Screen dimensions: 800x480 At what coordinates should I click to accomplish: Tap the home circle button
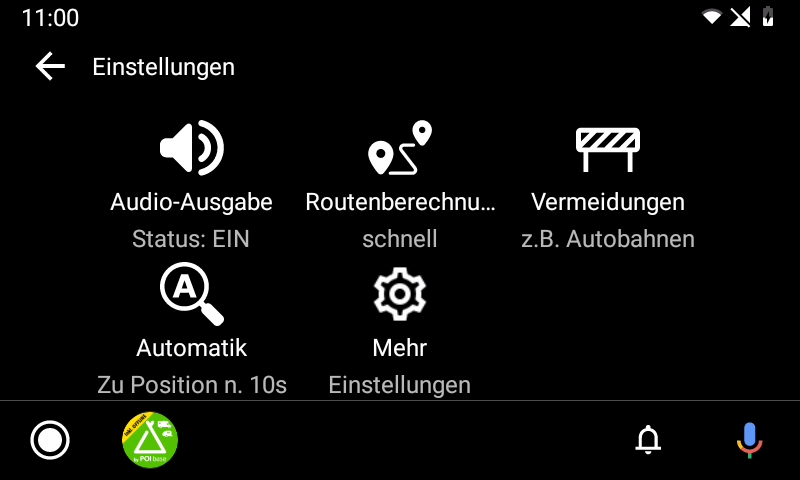click(50, 440)
